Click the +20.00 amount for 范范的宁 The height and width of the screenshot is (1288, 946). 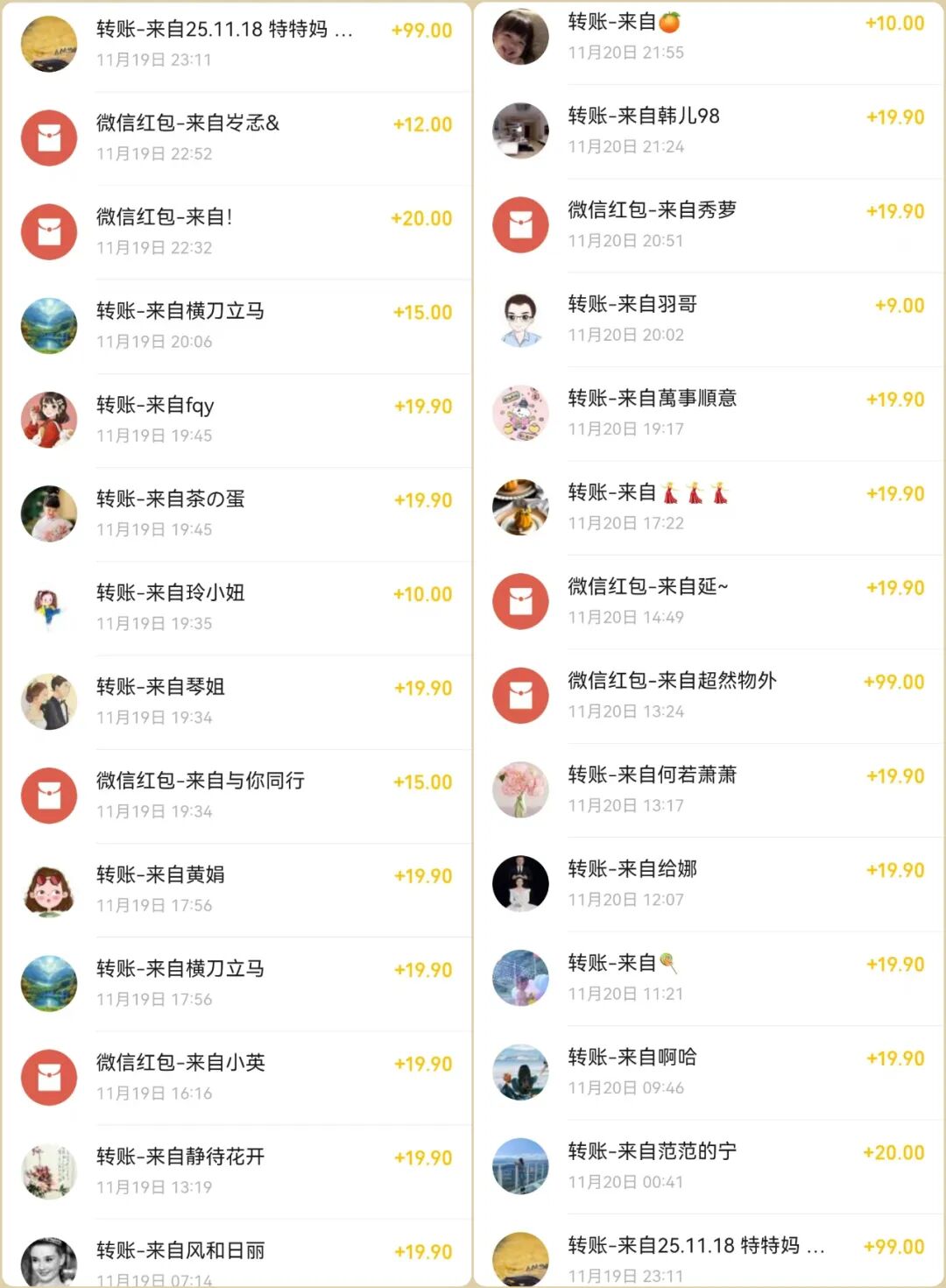(894, 1152)
